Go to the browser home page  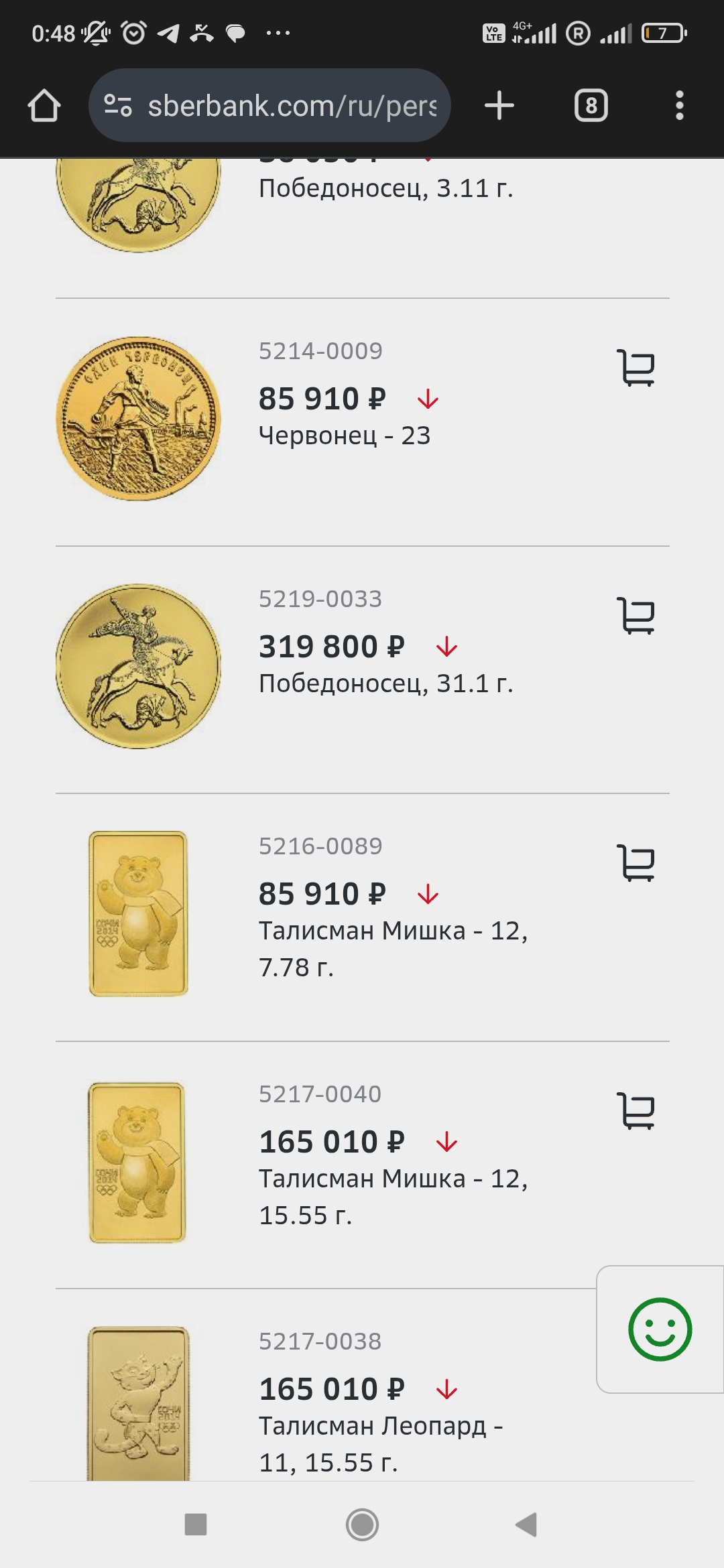tap(44, 106)
